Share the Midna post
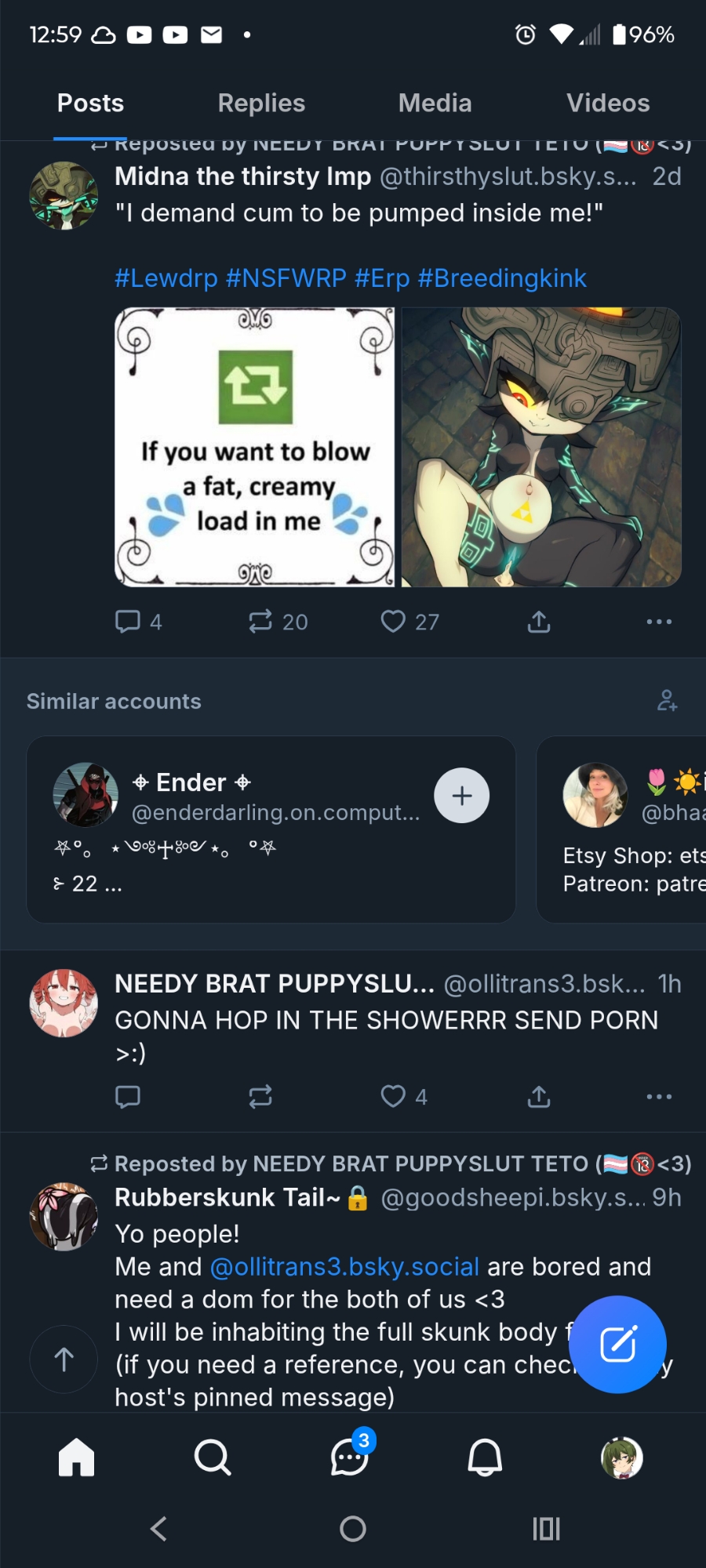706x1568 pixels. pos(539,622)
